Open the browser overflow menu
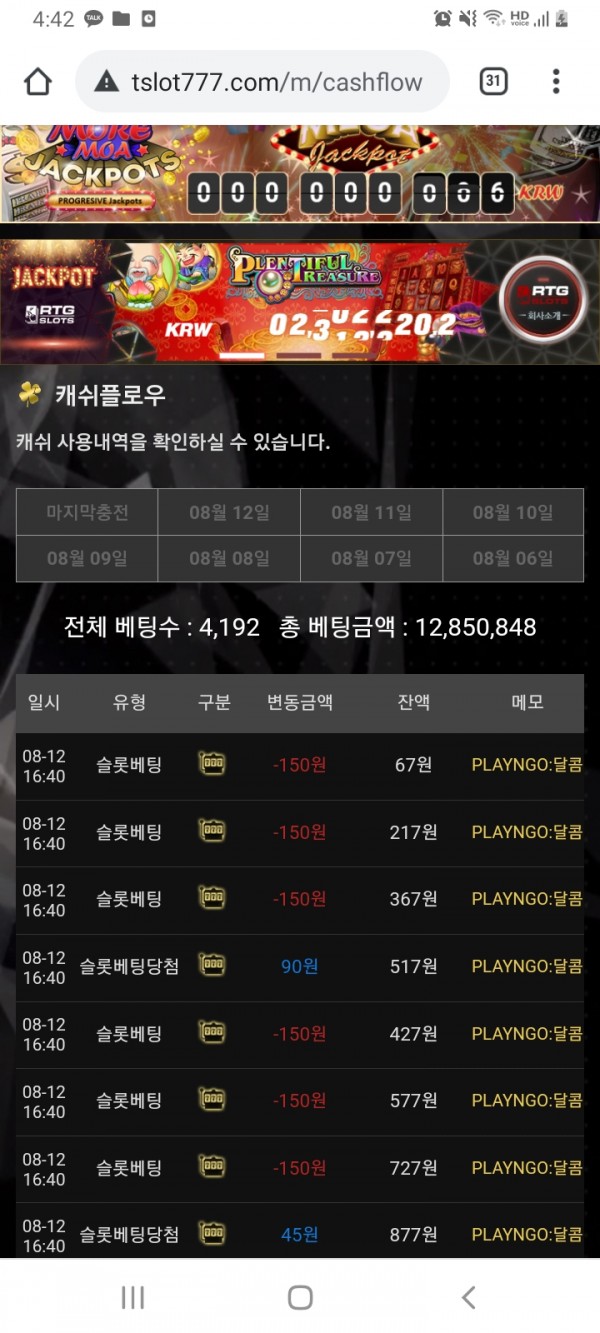600x1333 pixels. click(x=556, y=81)
